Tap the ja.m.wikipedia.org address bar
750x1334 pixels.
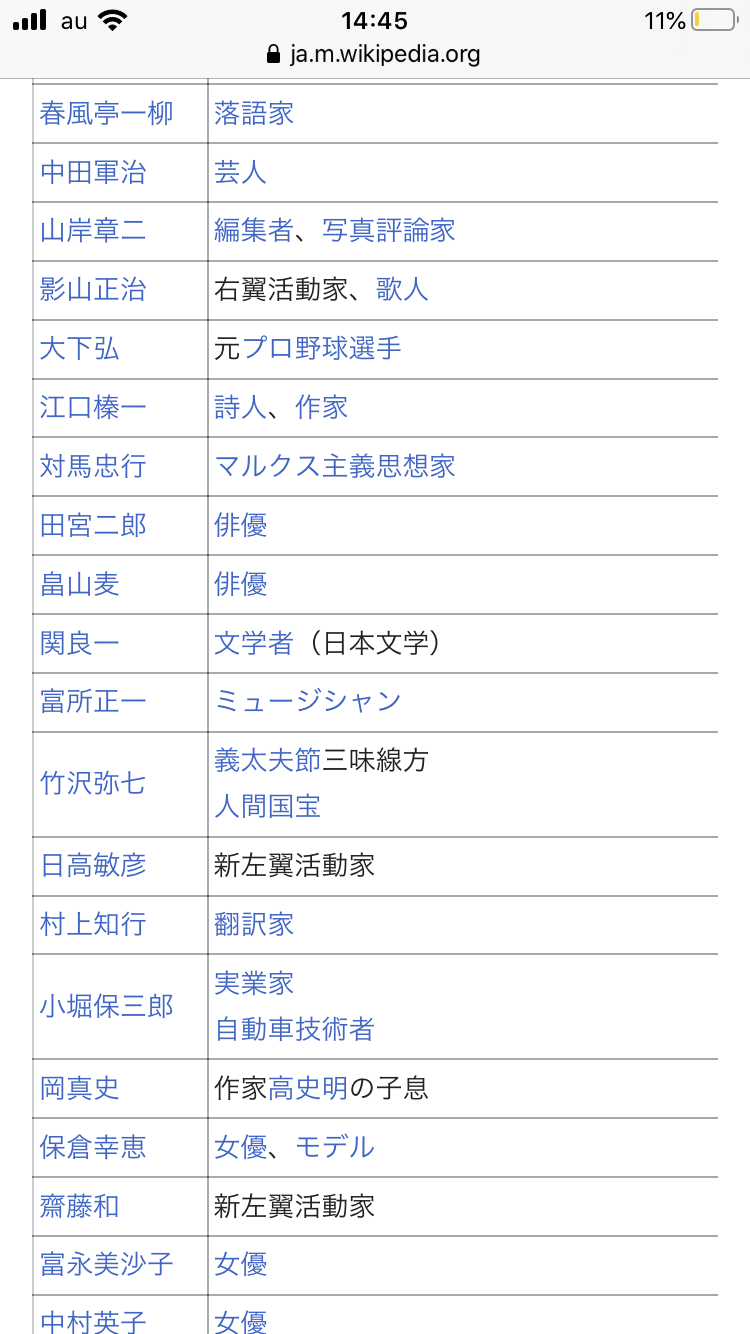click(375, 54)
